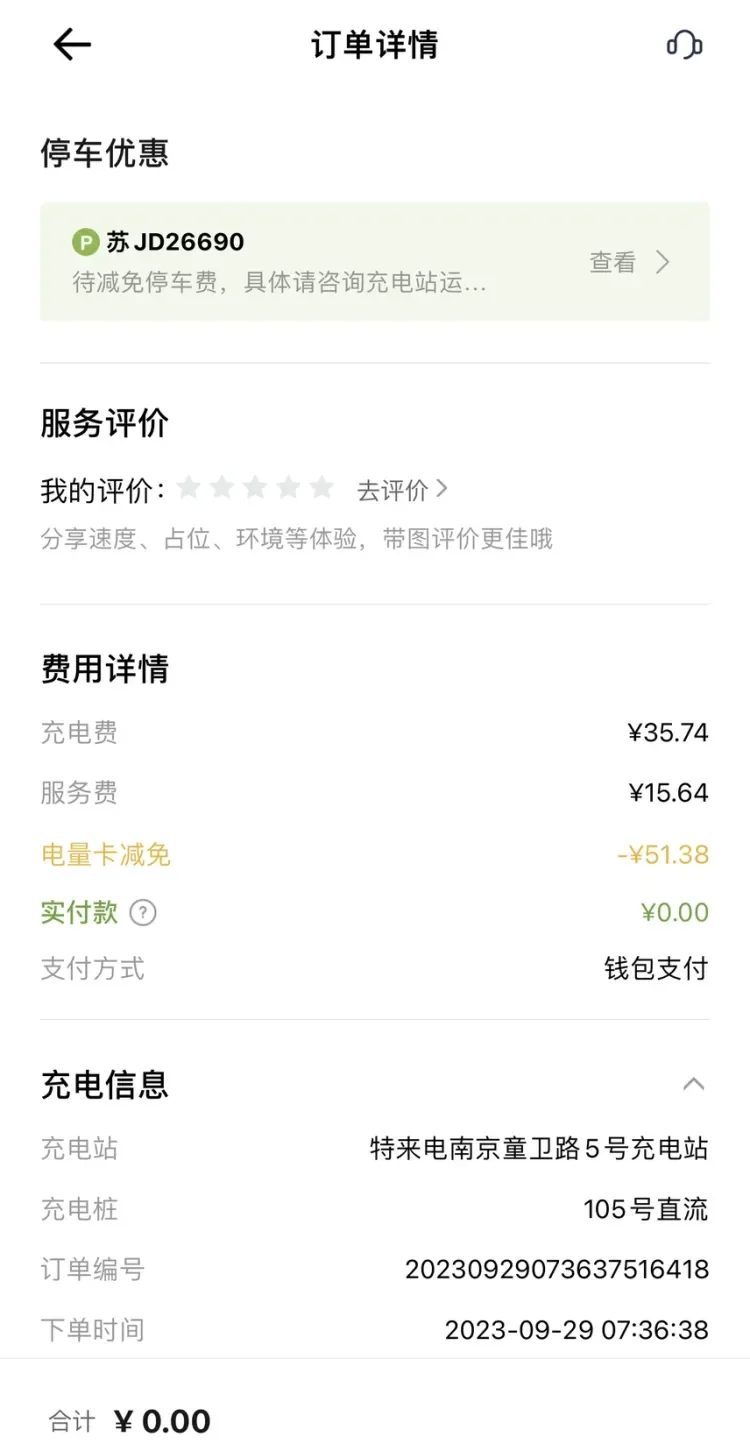Collapse the 充电信息 section
This screenshot has height=1451, width=750.
click(x=693, y=1084)
